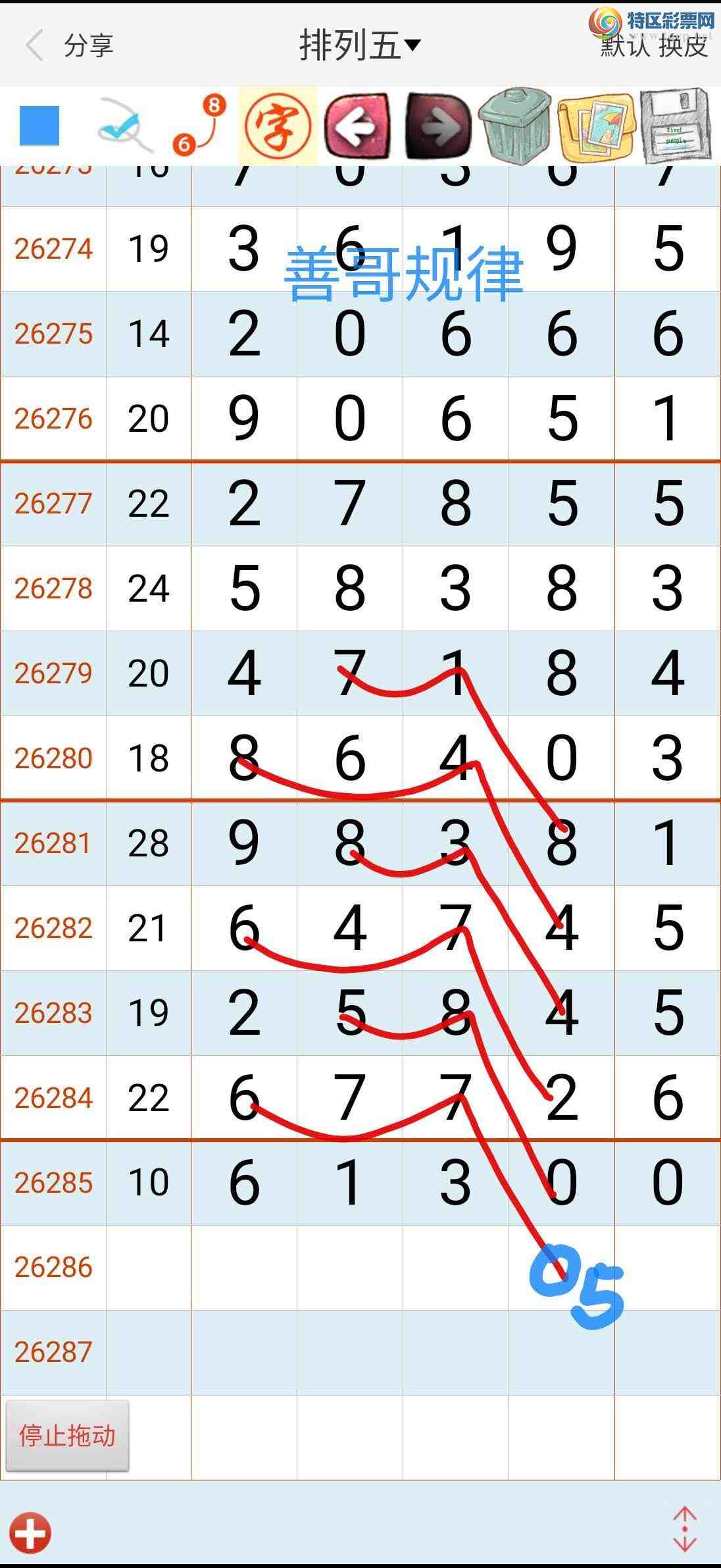
Task: Tap the up-down arrows icon
Action: pyautogui.click(x=685, y=1529)
